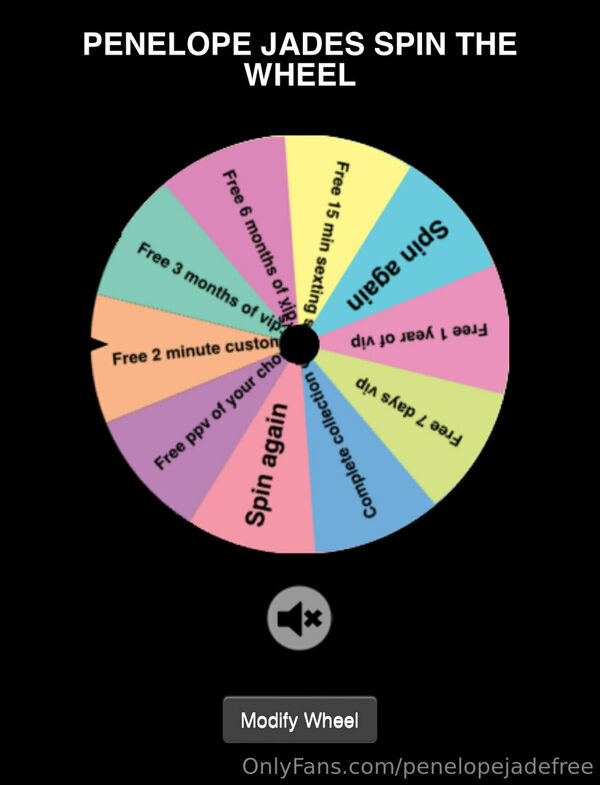
Task: Unmute the wheel sound
Action: point(299,619)
